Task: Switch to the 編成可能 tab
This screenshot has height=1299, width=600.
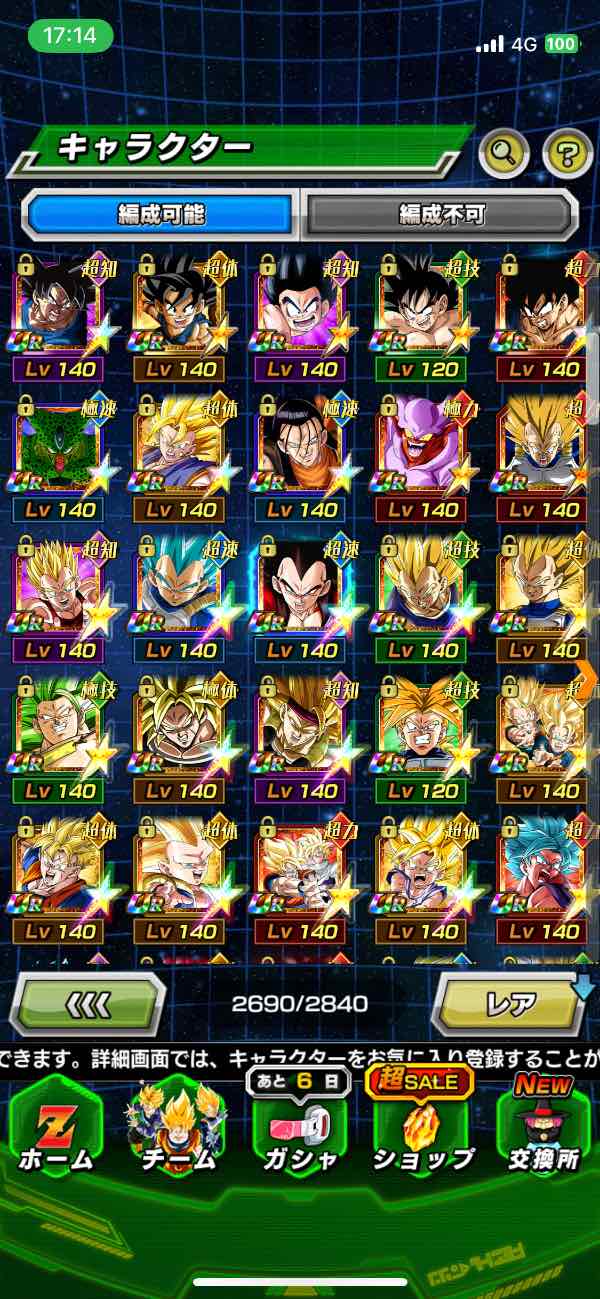Action: click(x=161, y=213)
